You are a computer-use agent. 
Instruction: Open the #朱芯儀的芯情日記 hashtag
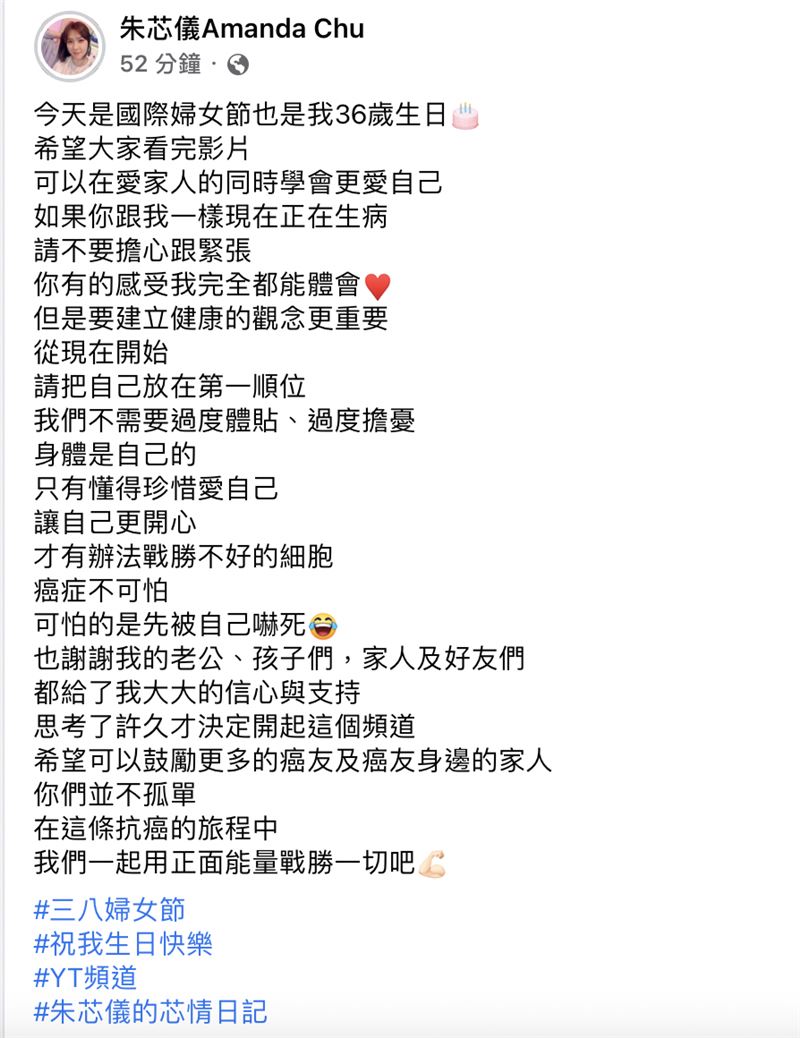[151, 1011]
